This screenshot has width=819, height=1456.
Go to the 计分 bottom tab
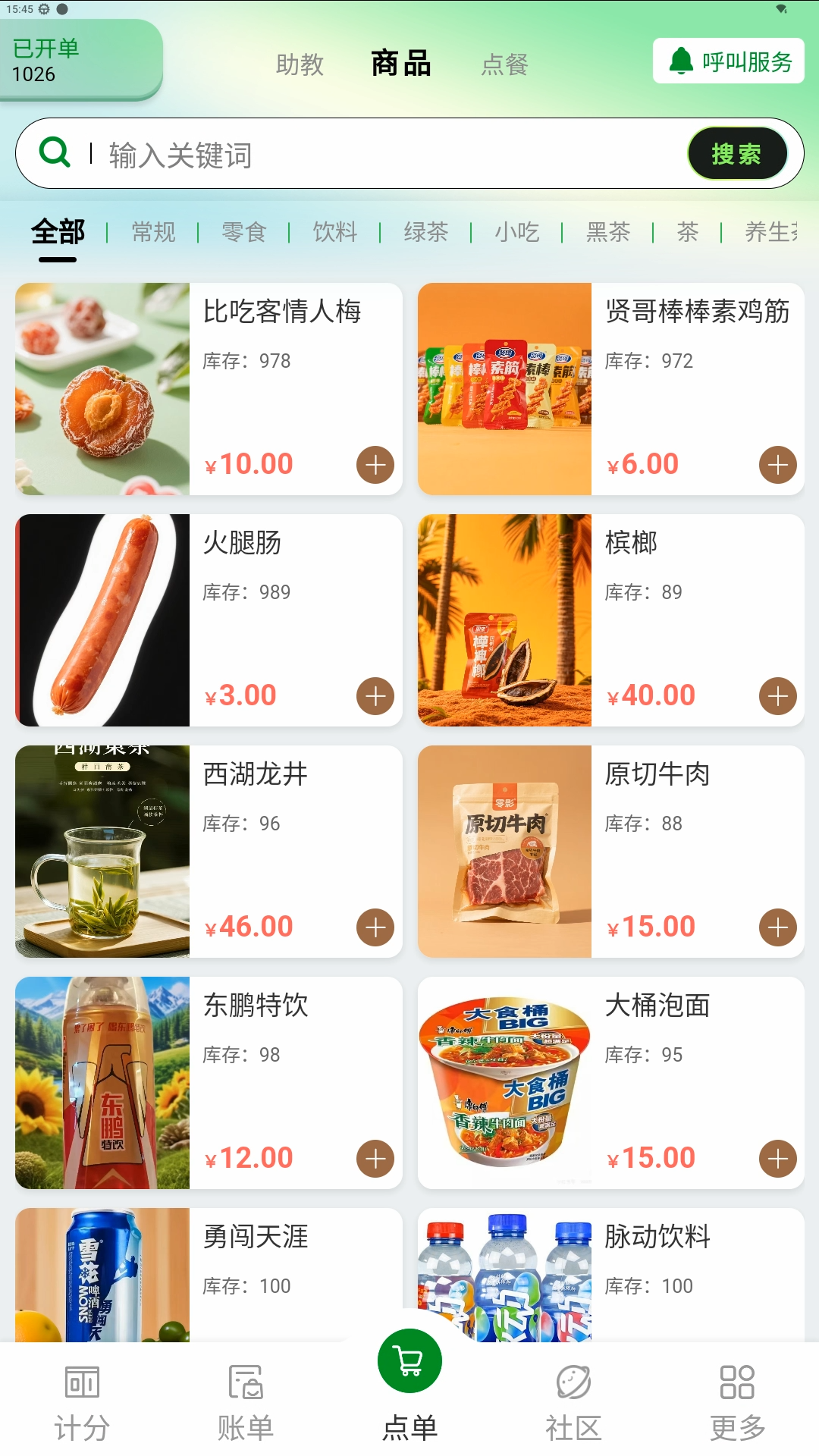tap(82, 1403)
